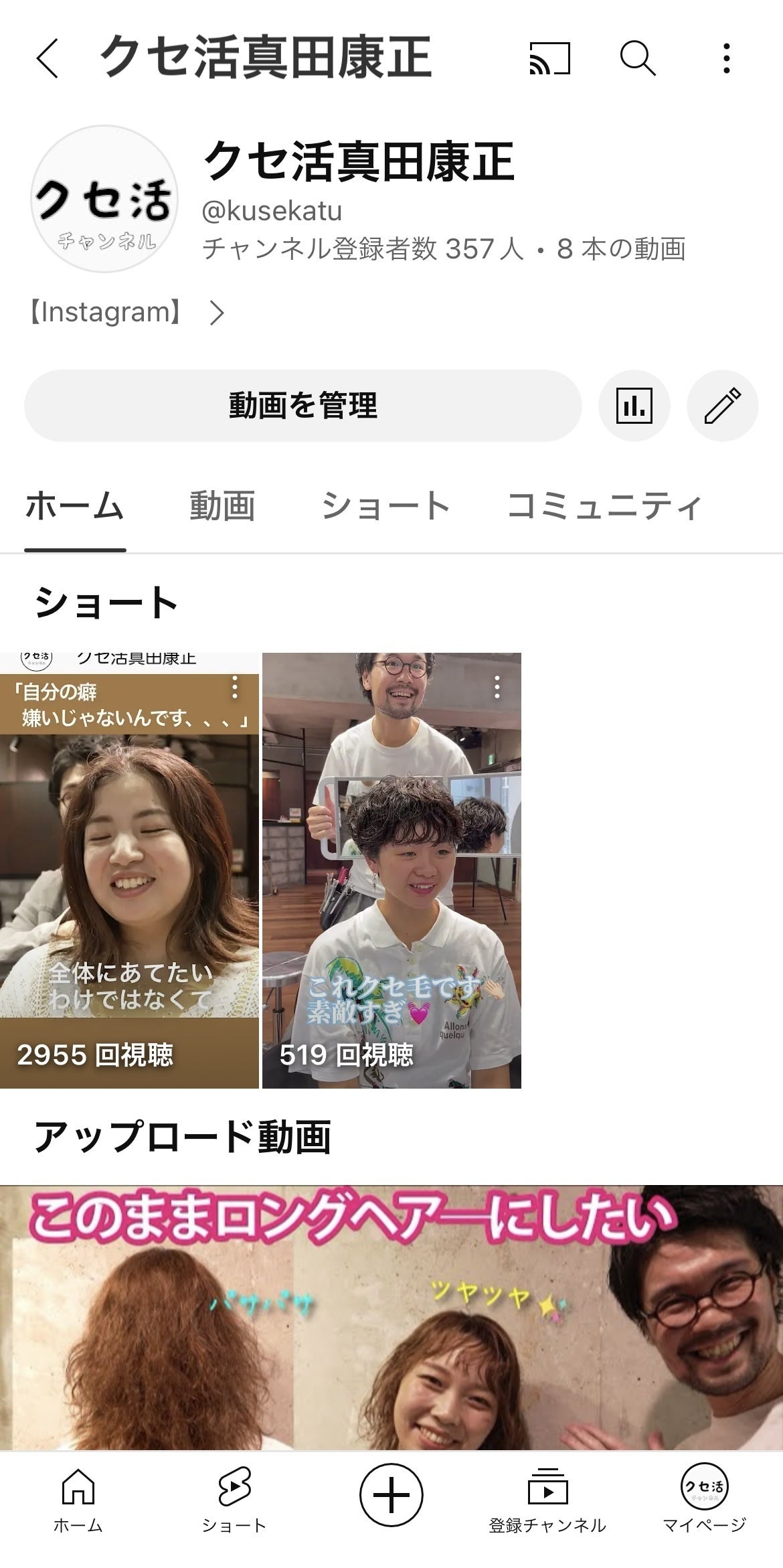The height and width of the screenshot is (1568, 783).
Task: Open options for the 519 回視聴 short
Action: pyautogui.click(x=497, y=688)
